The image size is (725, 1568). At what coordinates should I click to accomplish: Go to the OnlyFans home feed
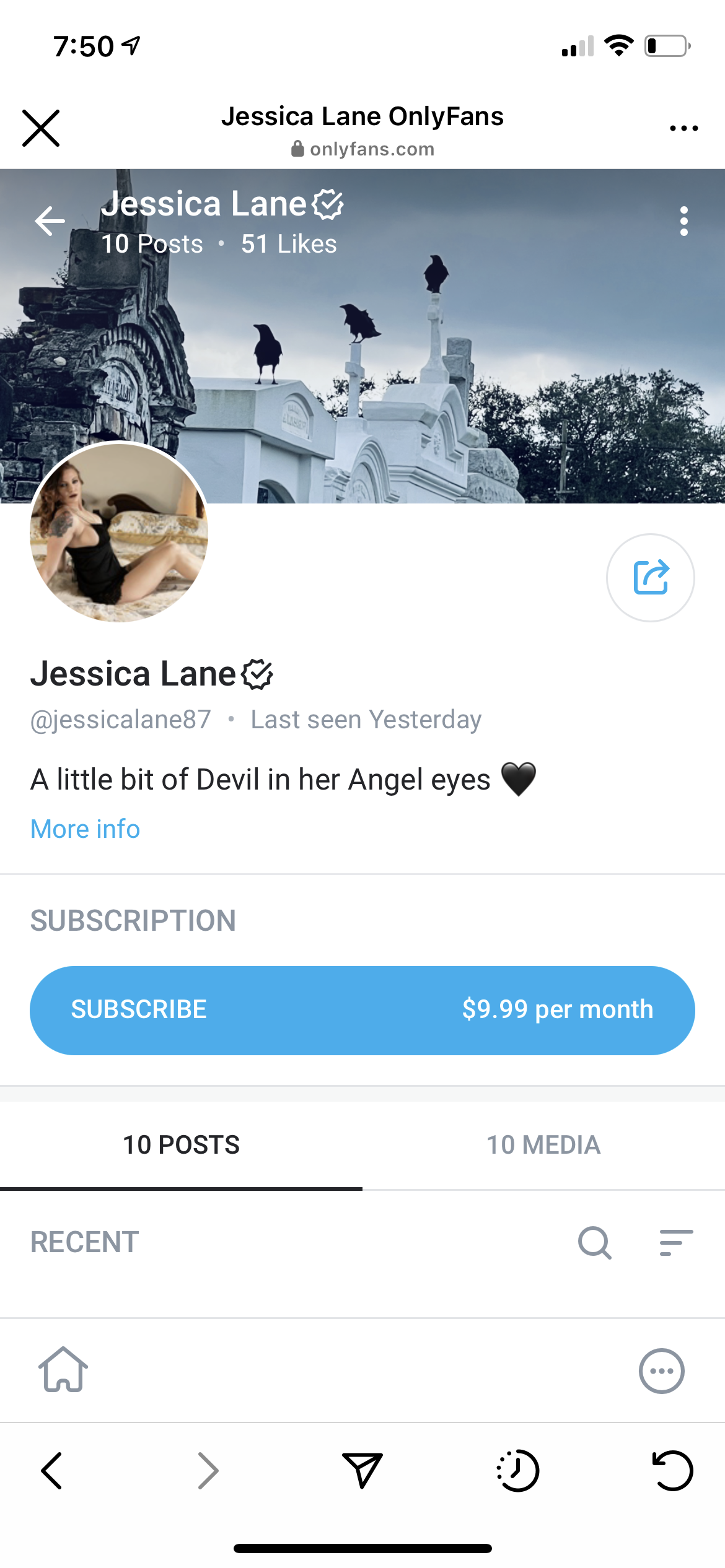(x=63, y=1370)
